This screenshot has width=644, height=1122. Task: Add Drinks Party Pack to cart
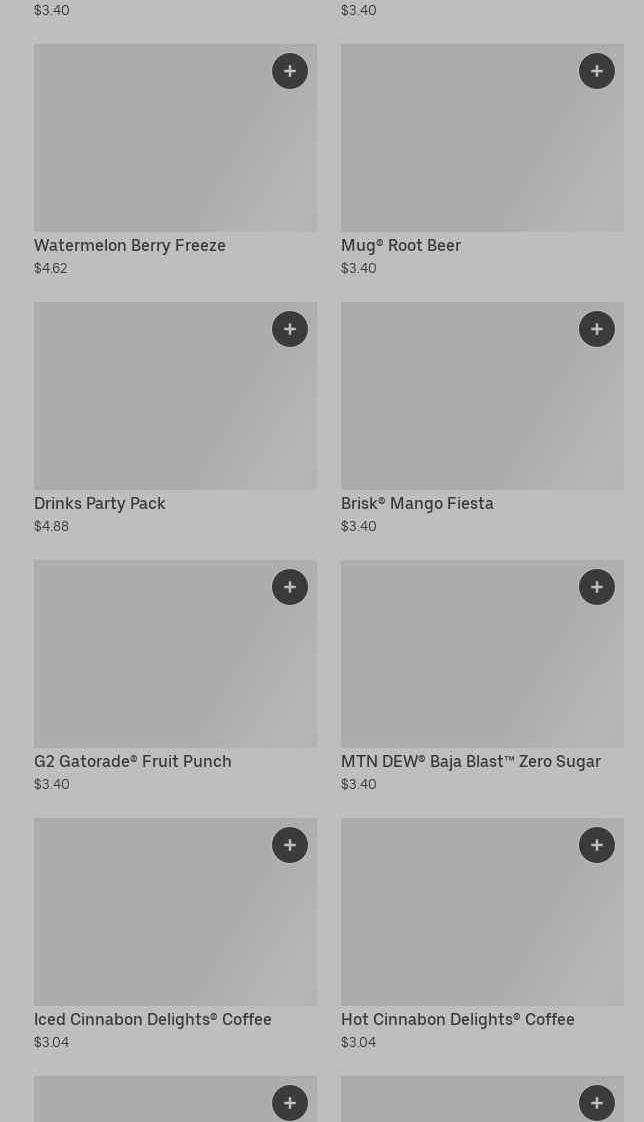[x=290, y=329]
